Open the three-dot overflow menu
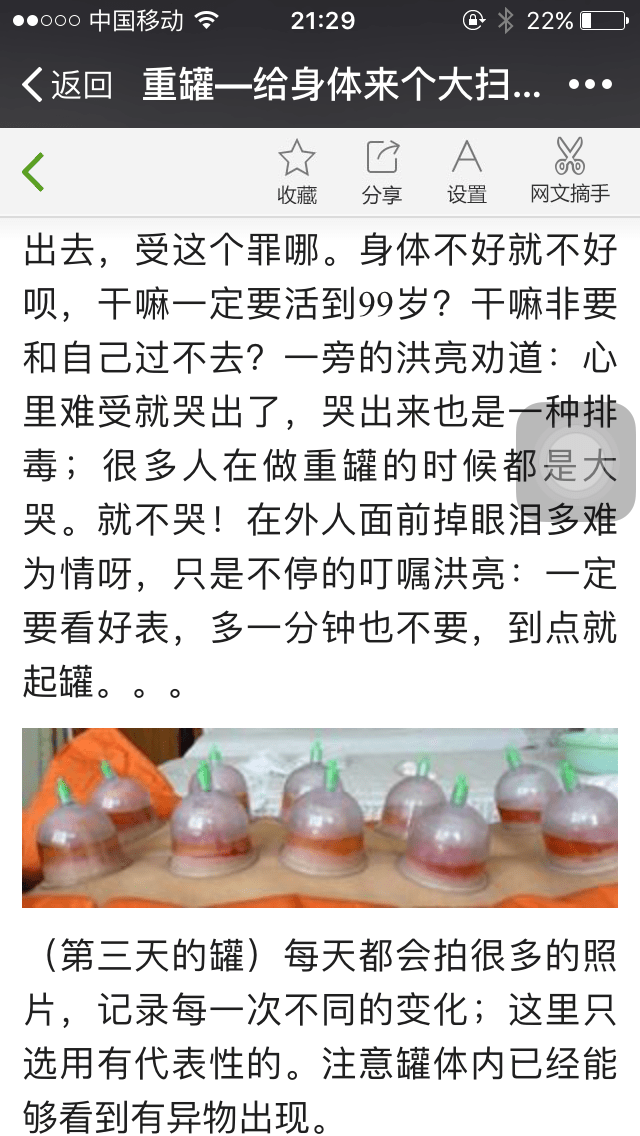640x1136 pixels. coord(590,85)
